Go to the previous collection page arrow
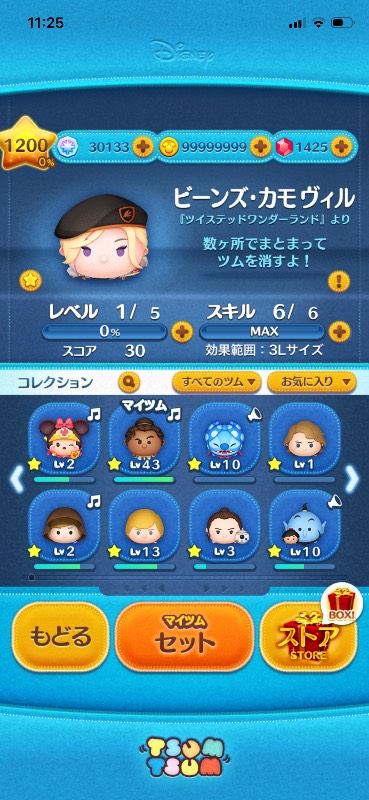The width and height of the screenshot is (369, 800). click(x=16, y=480)
